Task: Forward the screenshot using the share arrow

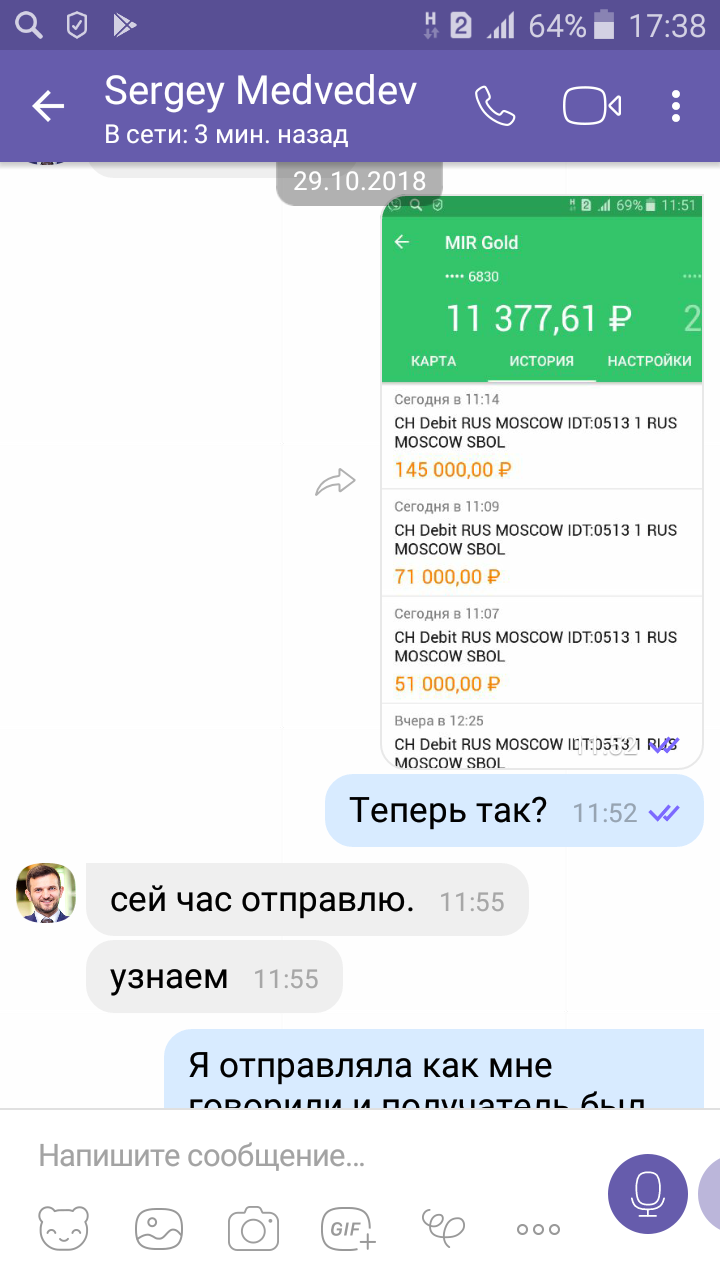Action: 335,482
